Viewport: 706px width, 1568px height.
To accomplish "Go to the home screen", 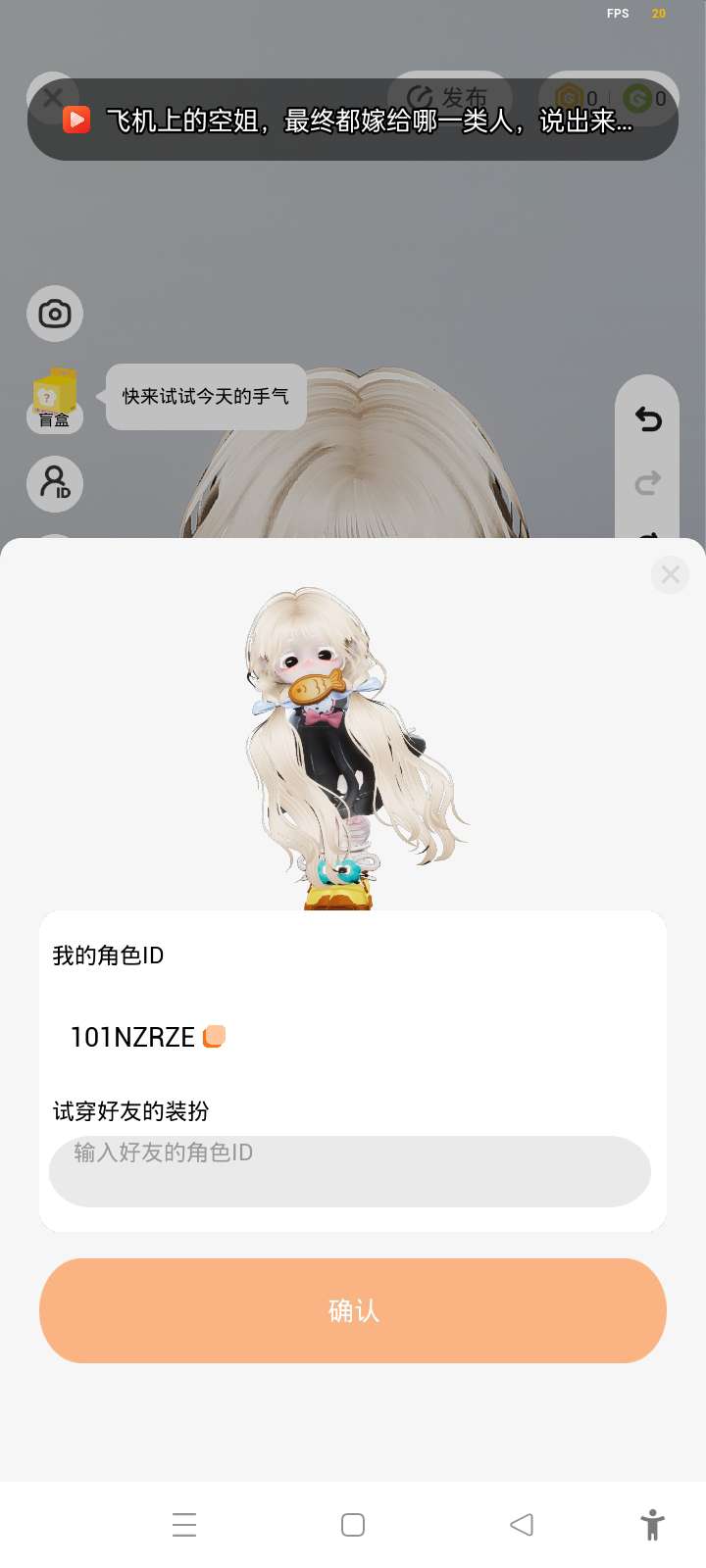I will coord(353,1524).
